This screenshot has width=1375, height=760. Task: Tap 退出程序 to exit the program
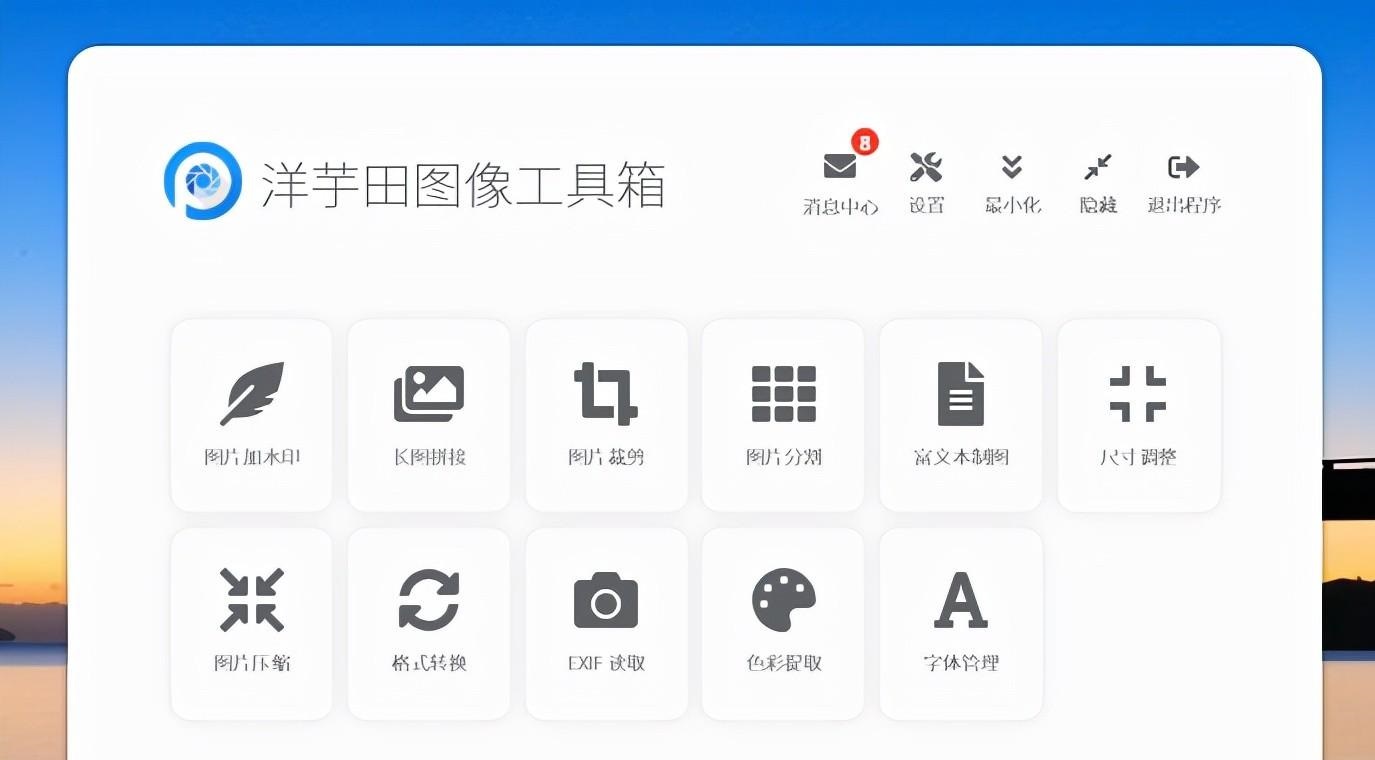[1184, 180]
